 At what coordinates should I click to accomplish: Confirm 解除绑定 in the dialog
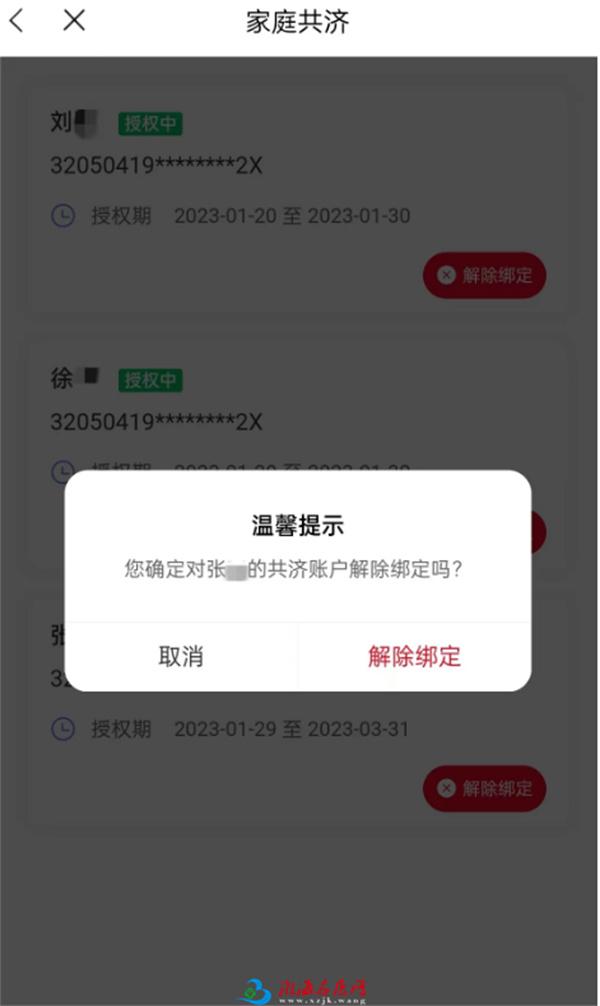(415, 656)
